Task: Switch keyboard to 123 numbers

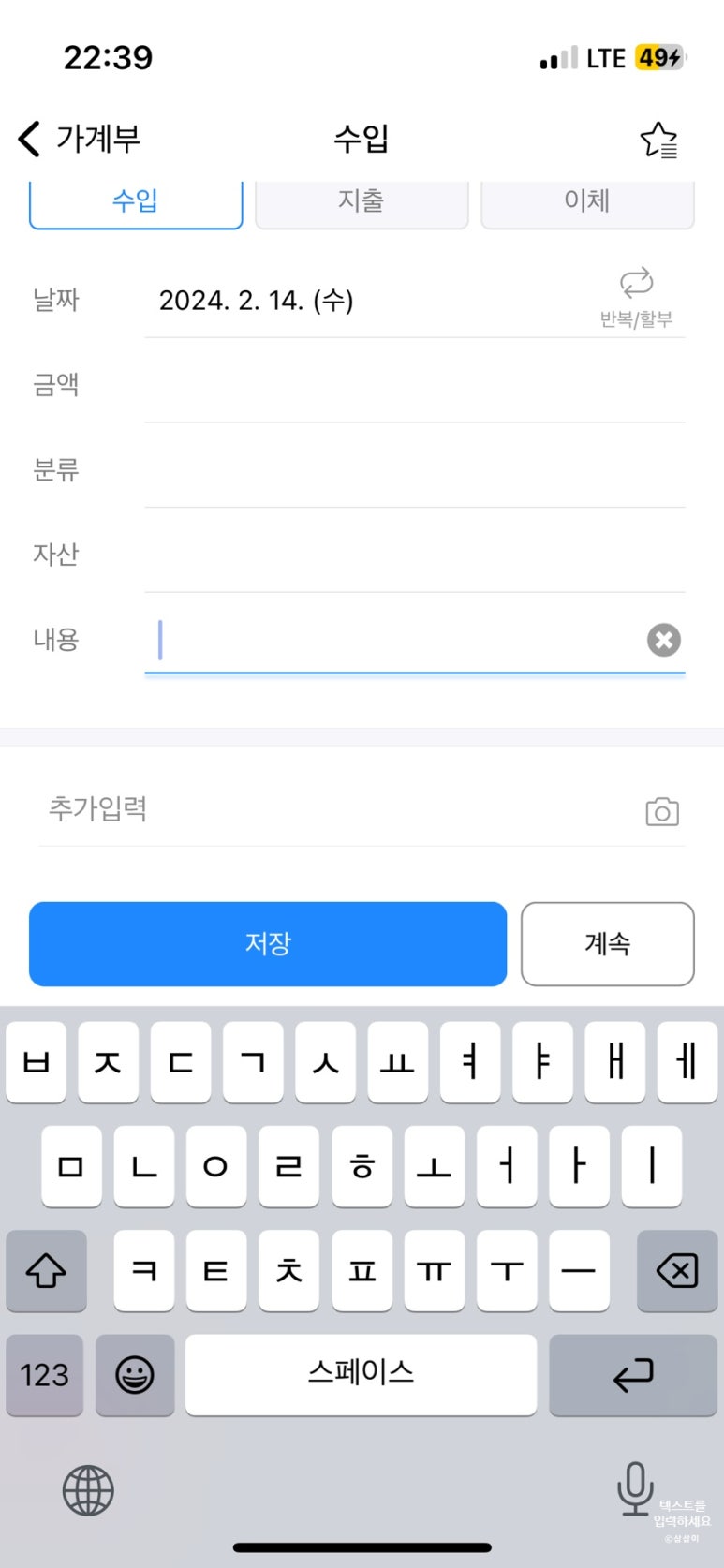Action: click(45, 1374)
